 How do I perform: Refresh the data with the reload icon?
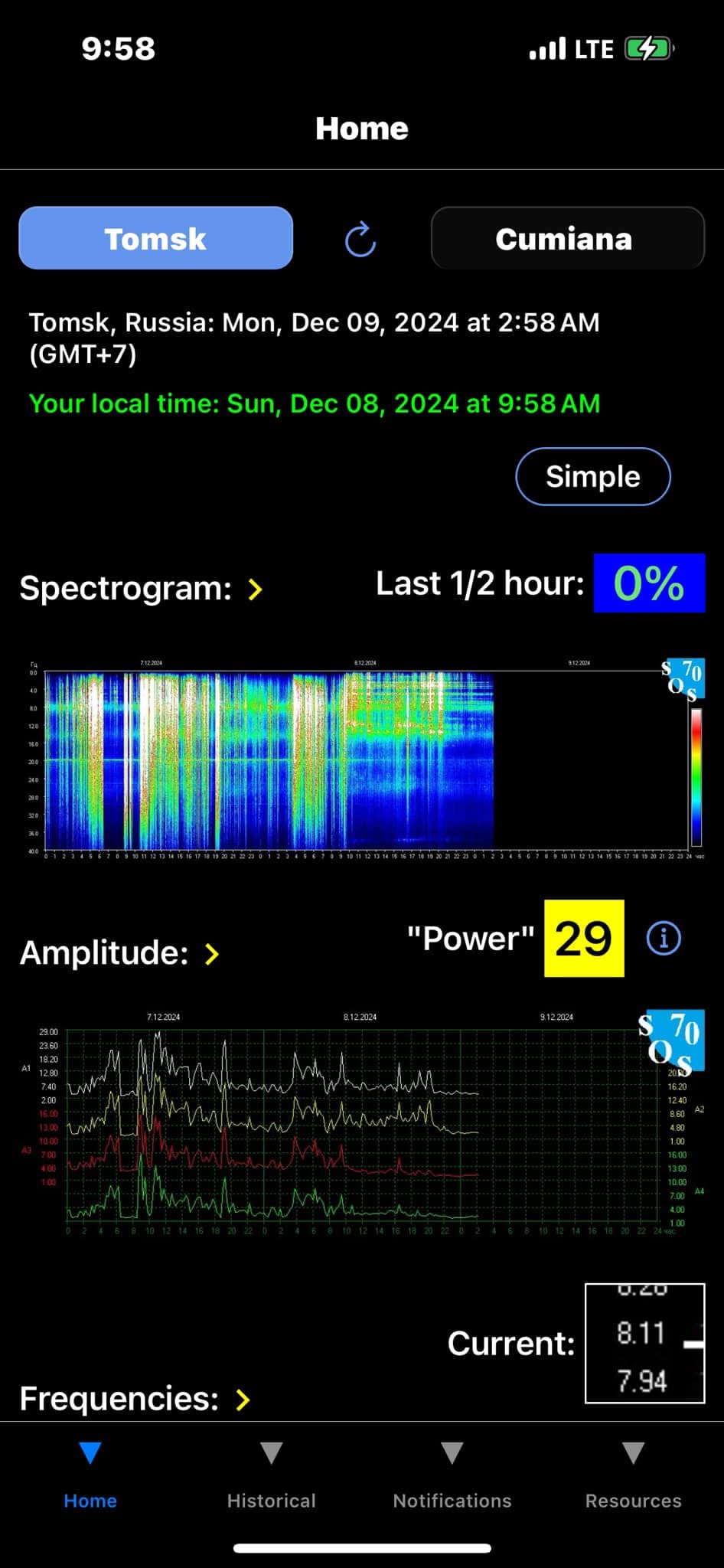tap(360, 240)
